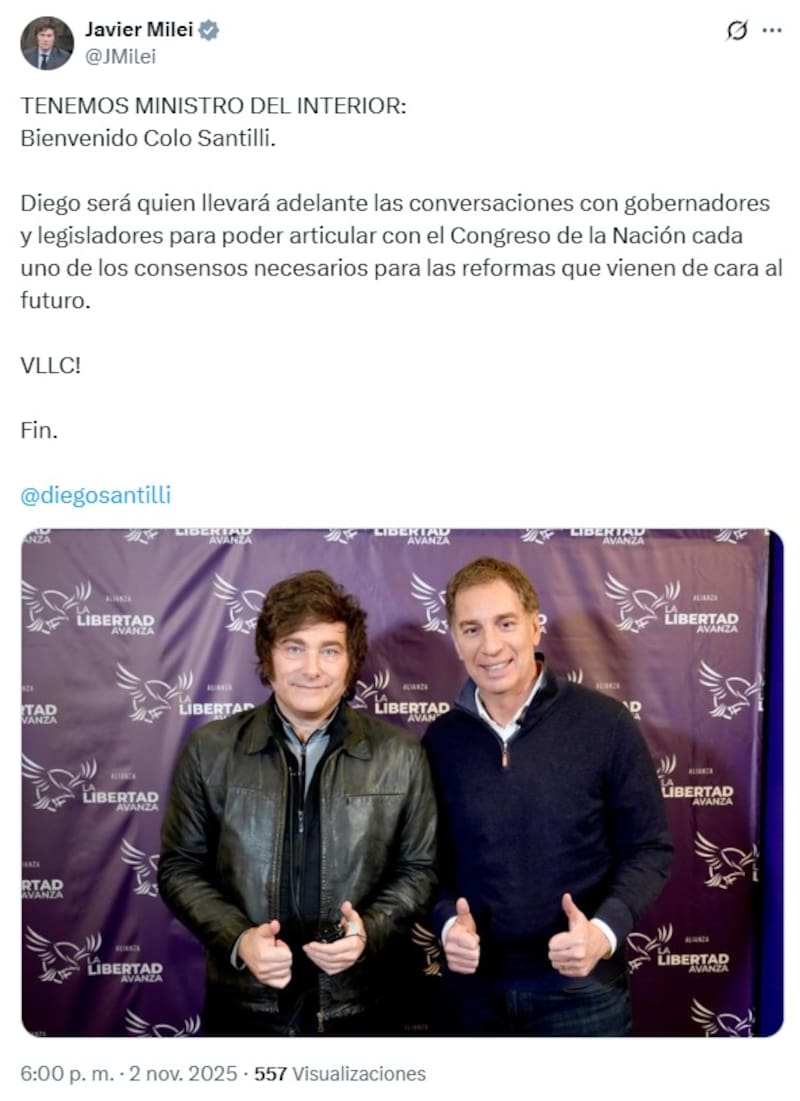Open the Javier Milei account name
This screenshot has width=800, height=1101.
click(x=139, y=30)
